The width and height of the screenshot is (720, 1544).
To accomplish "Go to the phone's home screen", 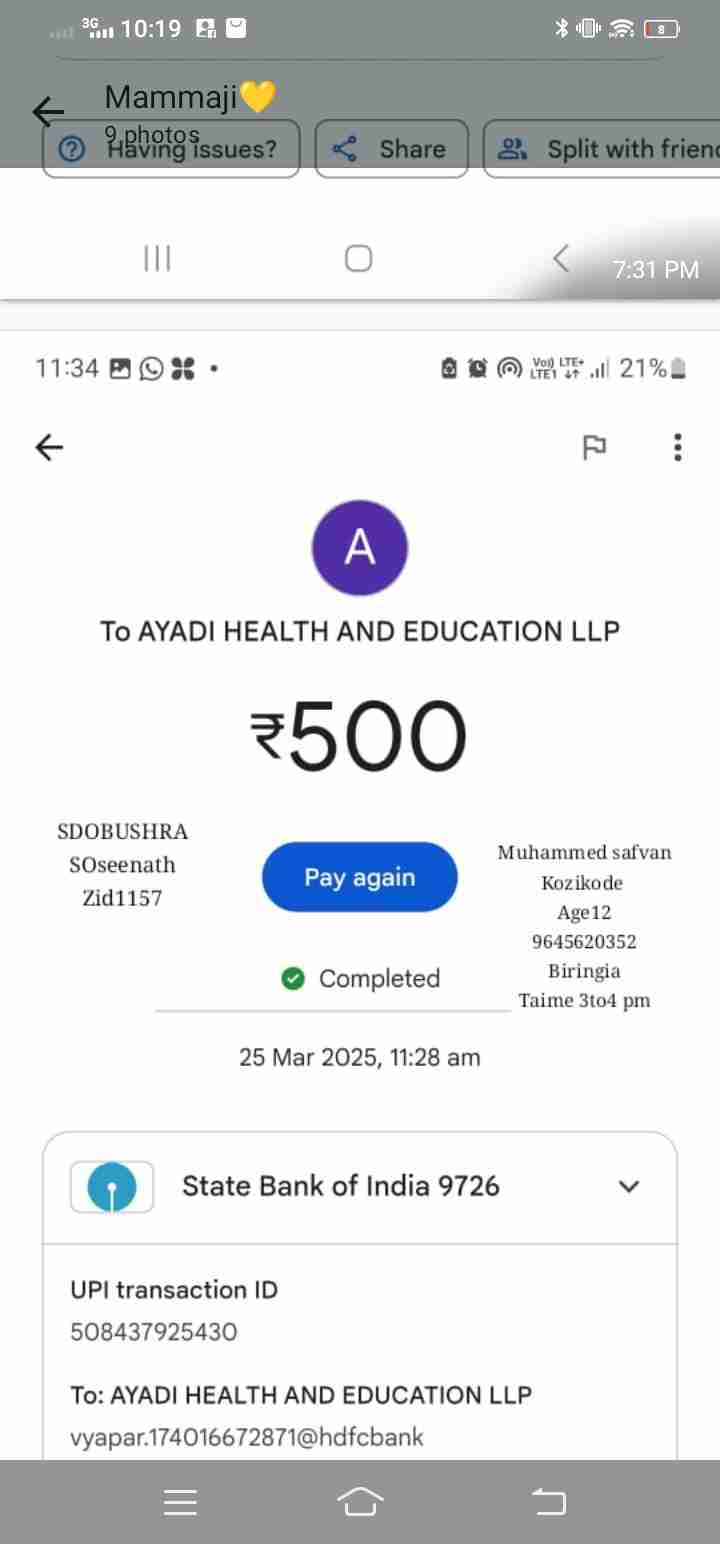I will pos(360,1501).
